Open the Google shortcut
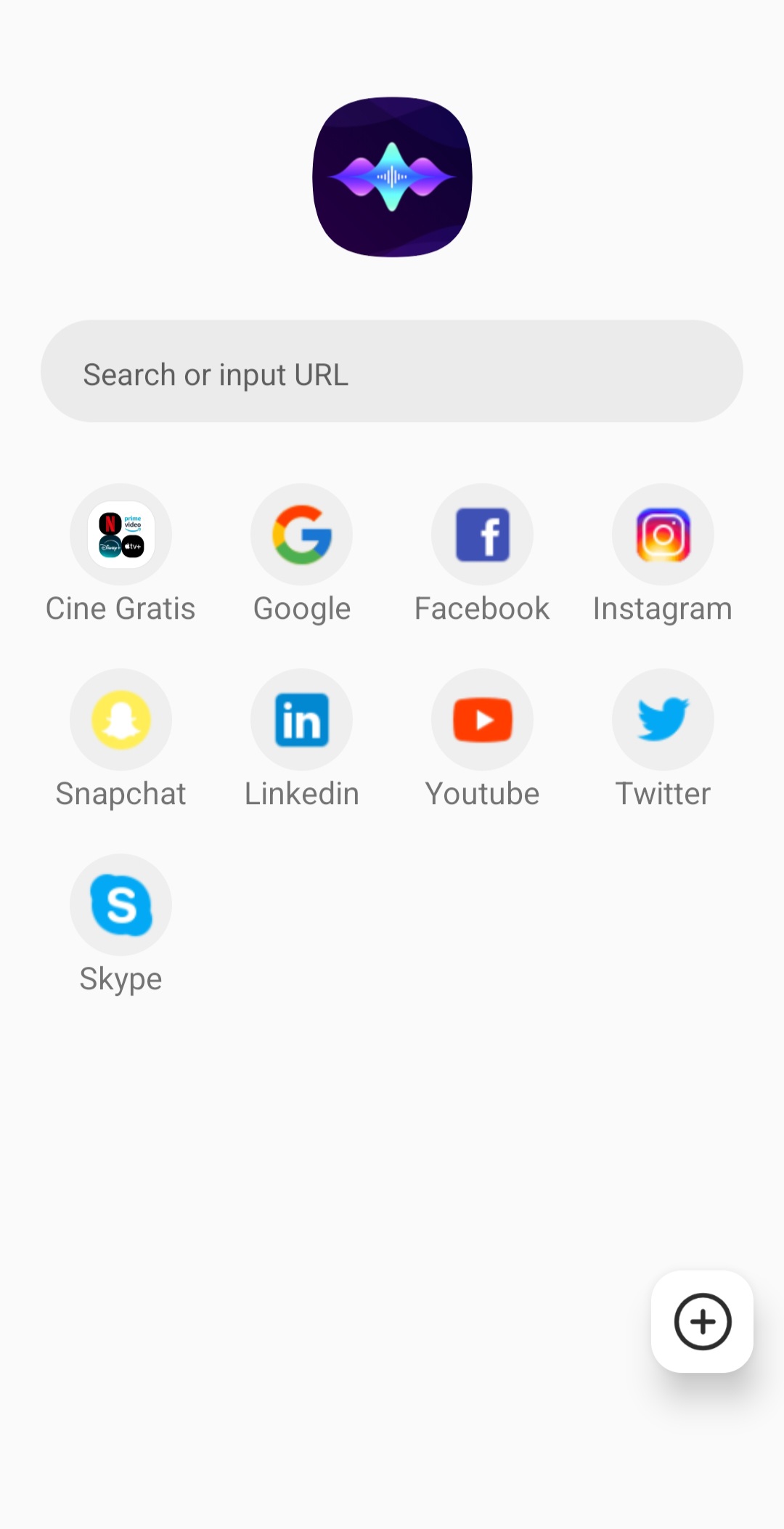784x1529 pixels. pyautogui.click(x=301, y=535)
